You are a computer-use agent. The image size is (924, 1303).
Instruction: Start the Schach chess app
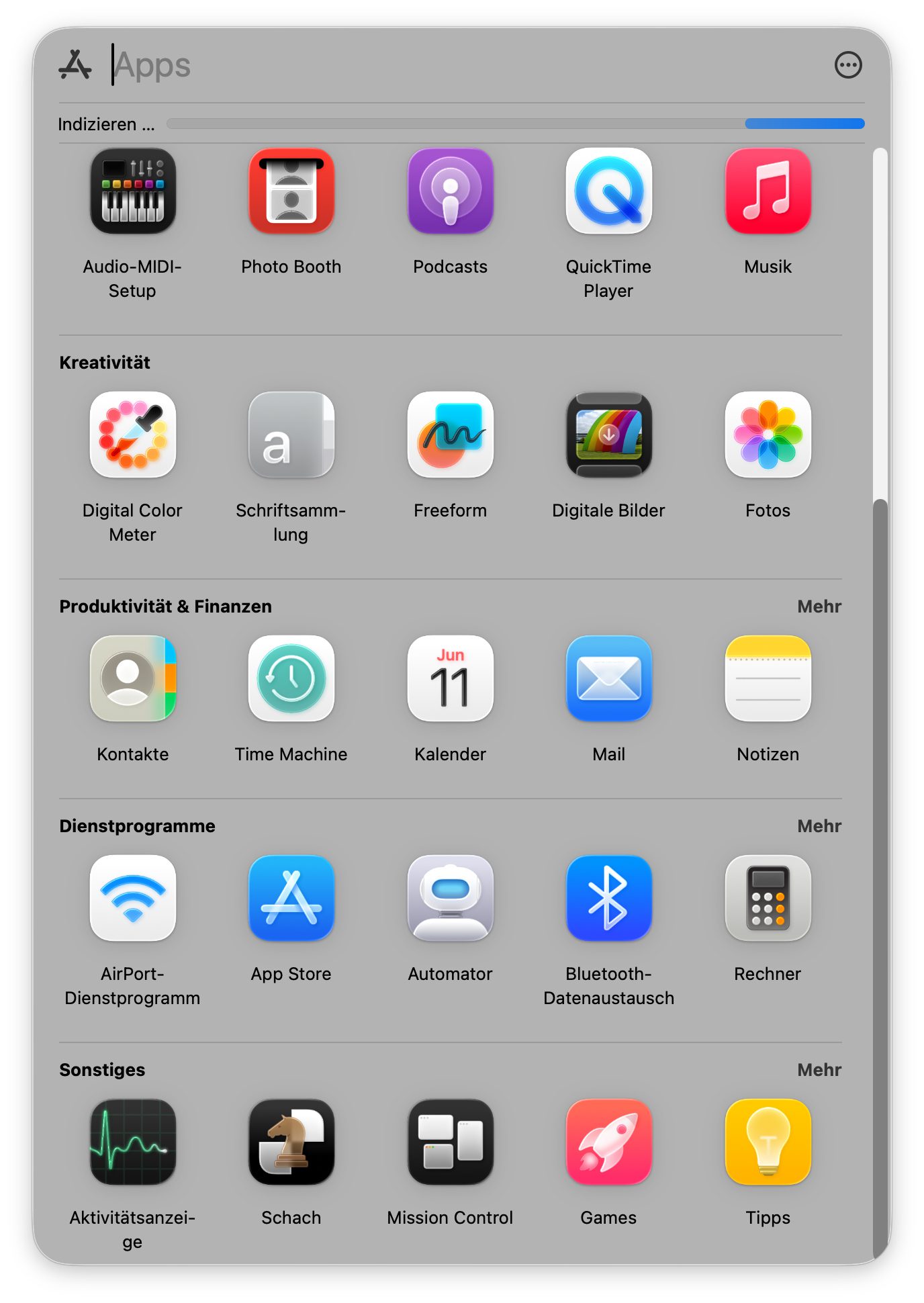(x=291, y=1142)
